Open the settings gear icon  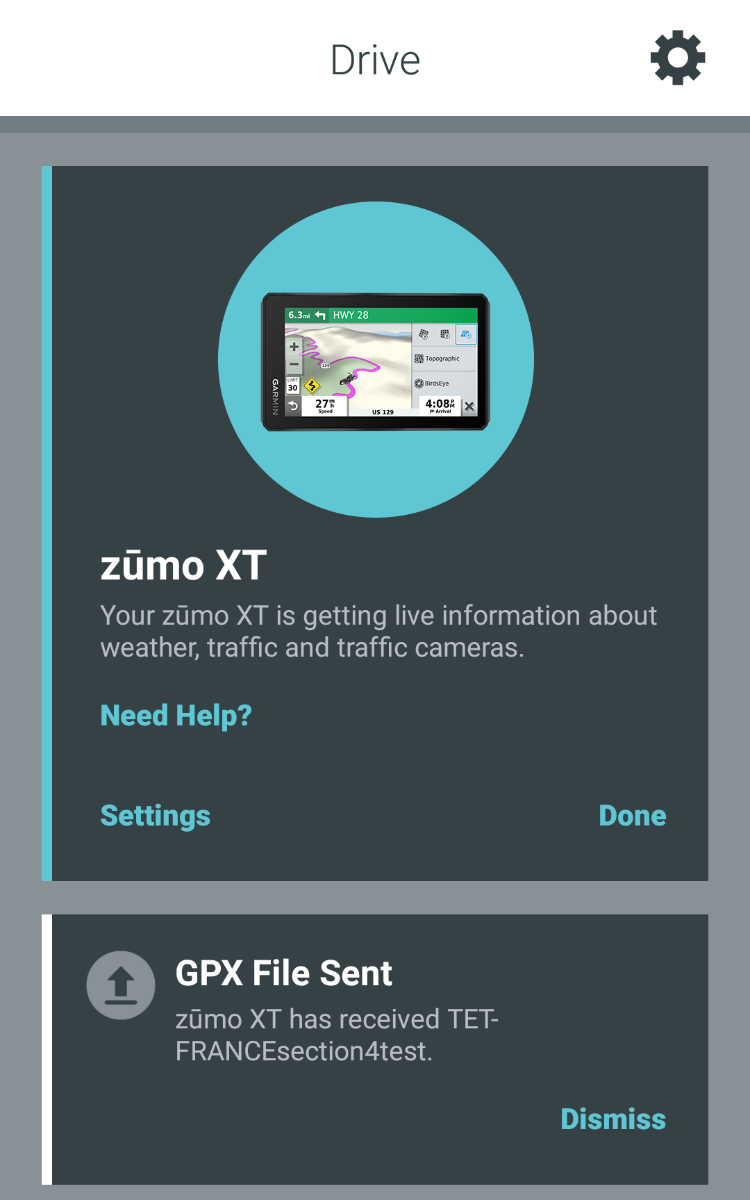(x=678, y=58)
